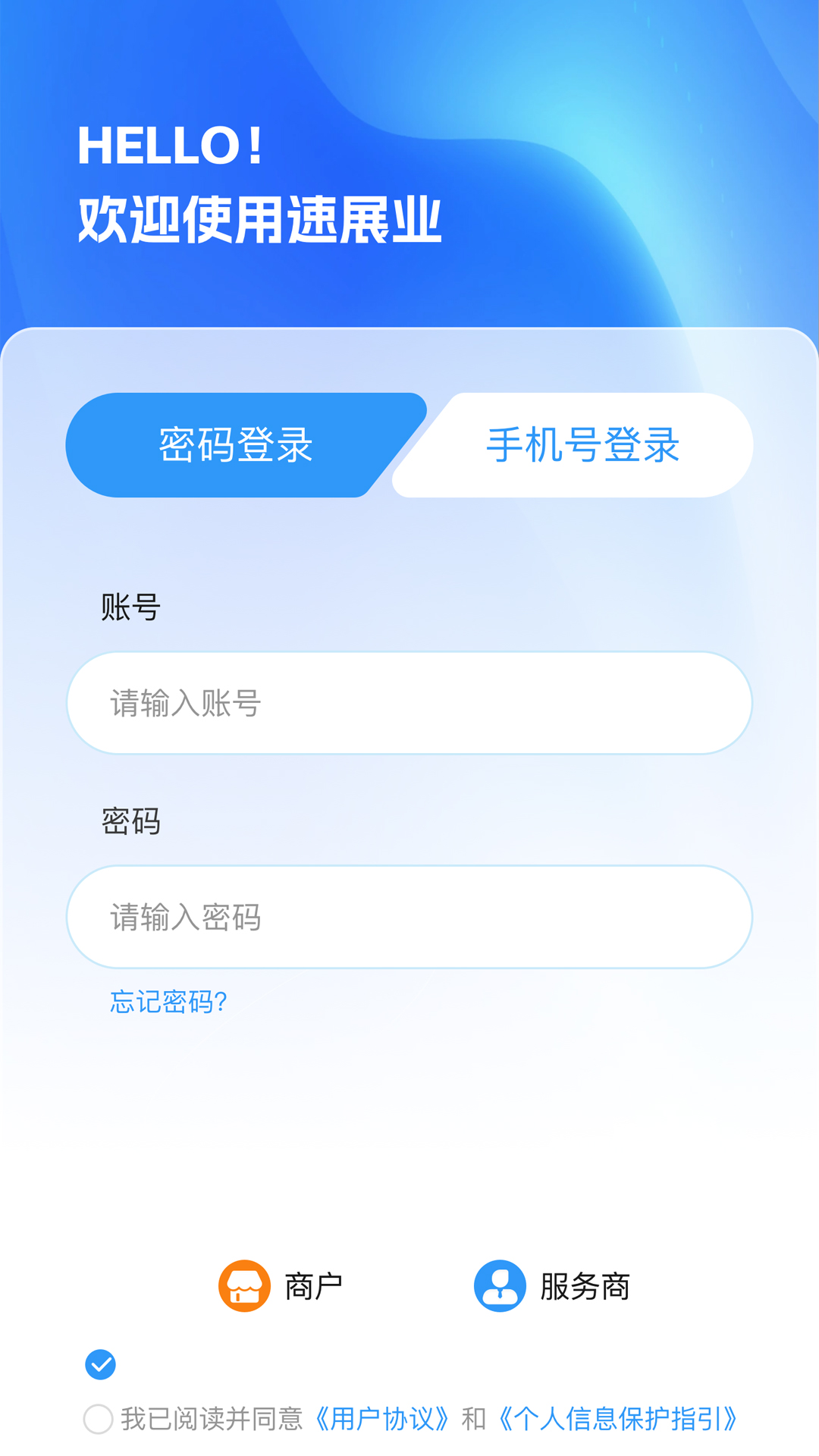The image size is (819, 1456).
Task: Switch to the 手机号登录 tab
Action: tap(584, 446)
